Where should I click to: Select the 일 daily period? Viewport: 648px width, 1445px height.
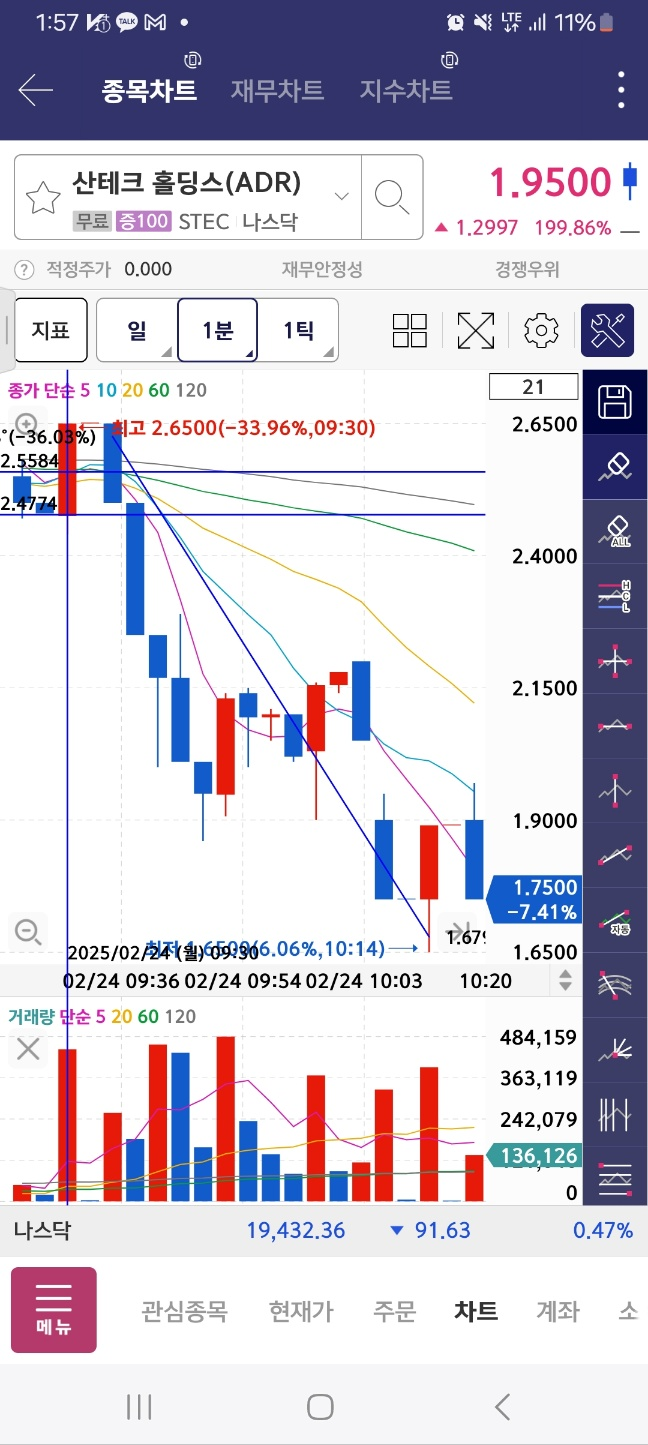137,330
